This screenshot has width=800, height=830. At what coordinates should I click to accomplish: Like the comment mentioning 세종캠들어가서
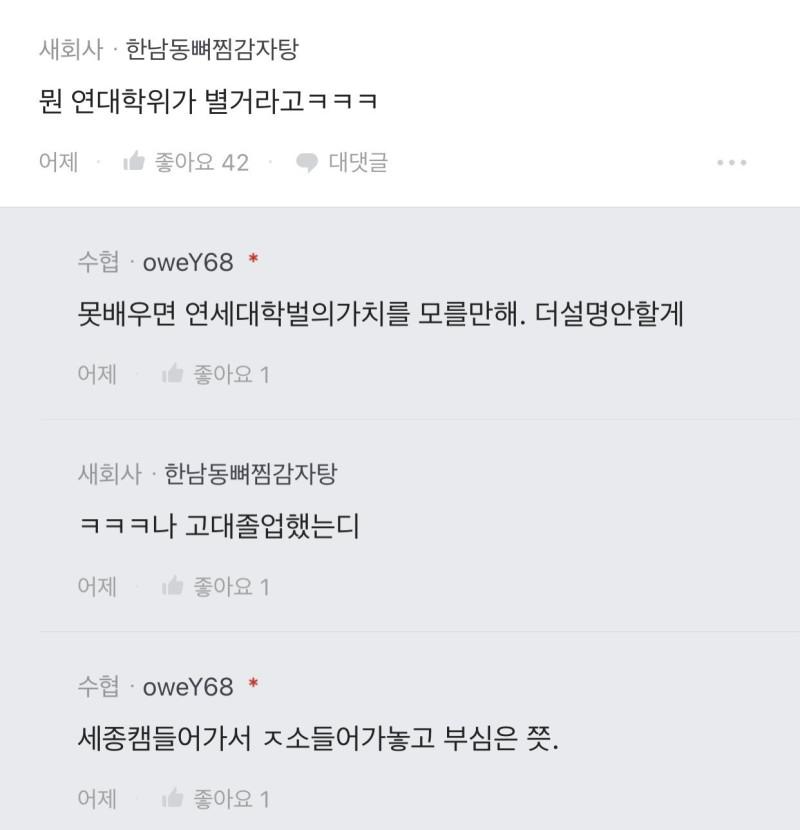(173, 799)
